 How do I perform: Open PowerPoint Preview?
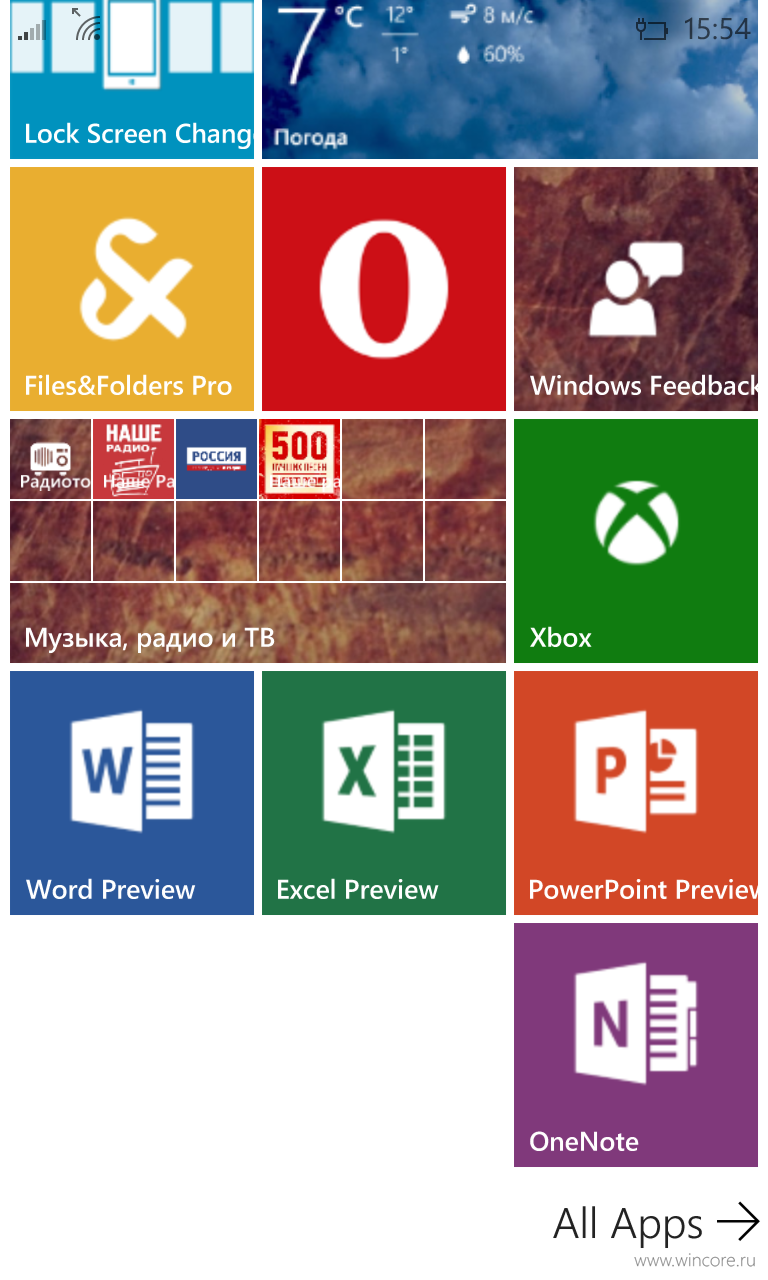636,793
